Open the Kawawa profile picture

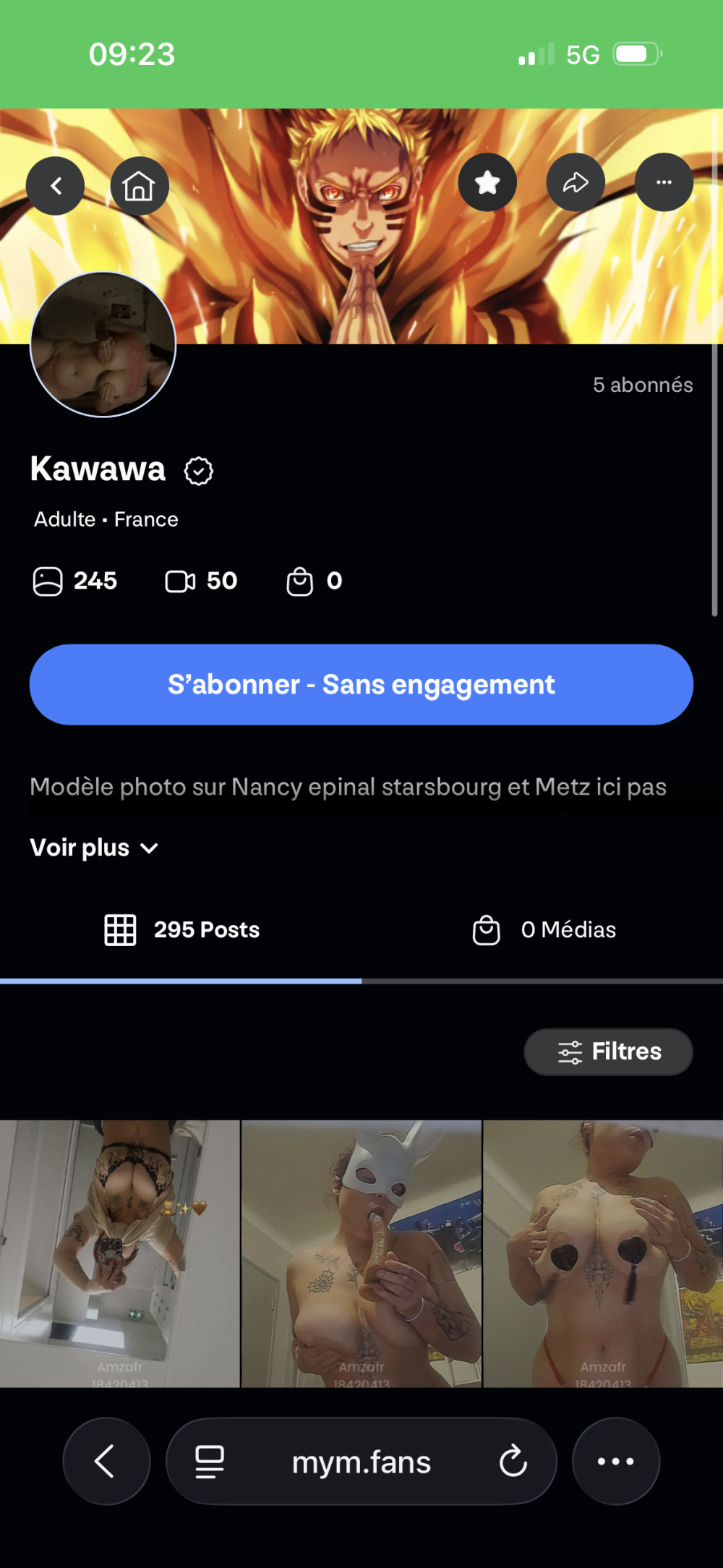[x=103, y=345]
